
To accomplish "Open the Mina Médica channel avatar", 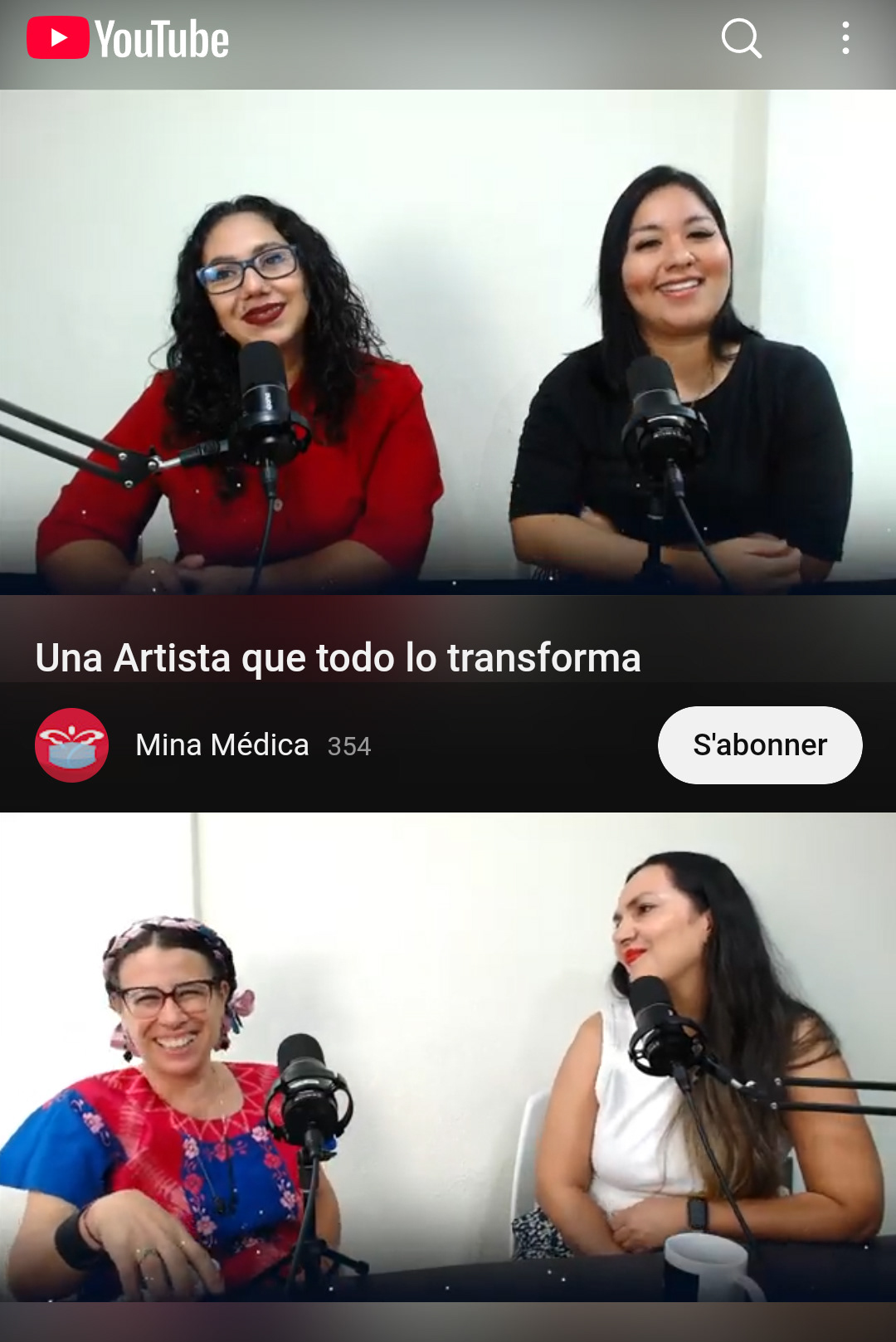I will click(71, 744).
